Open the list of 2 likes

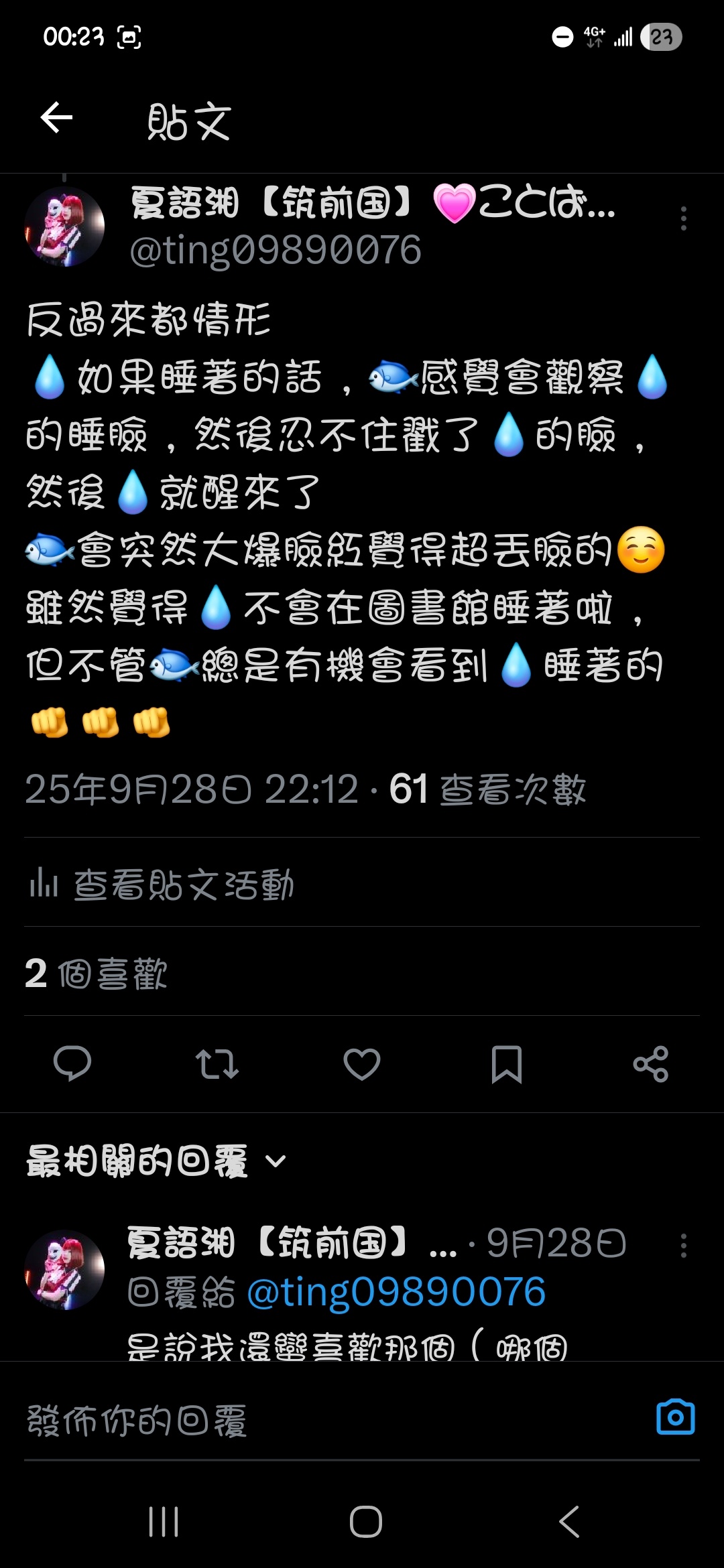(x=96, y=973)
